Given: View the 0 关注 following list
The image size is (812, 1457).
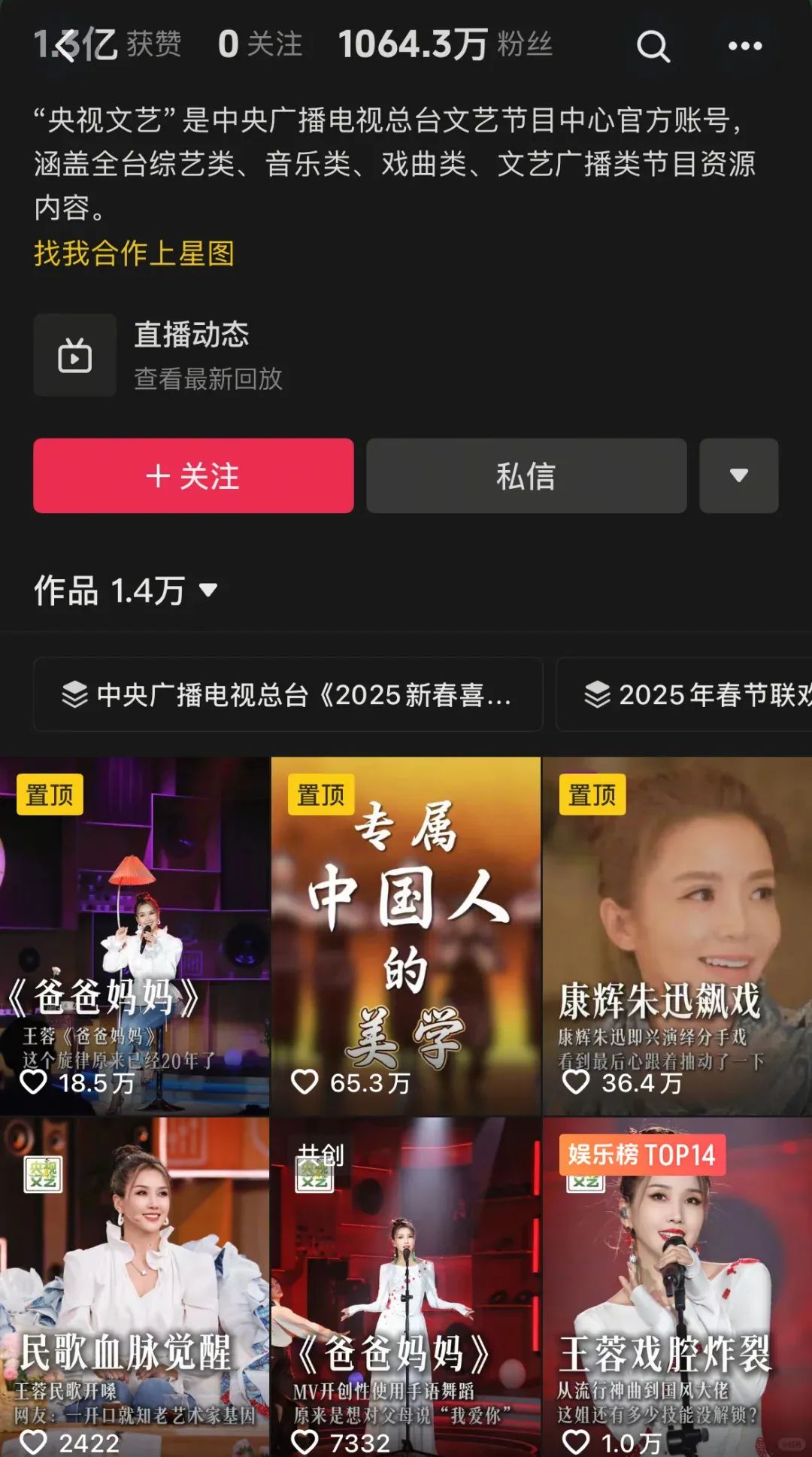Looking at the screenshot, I should (260, 44).
